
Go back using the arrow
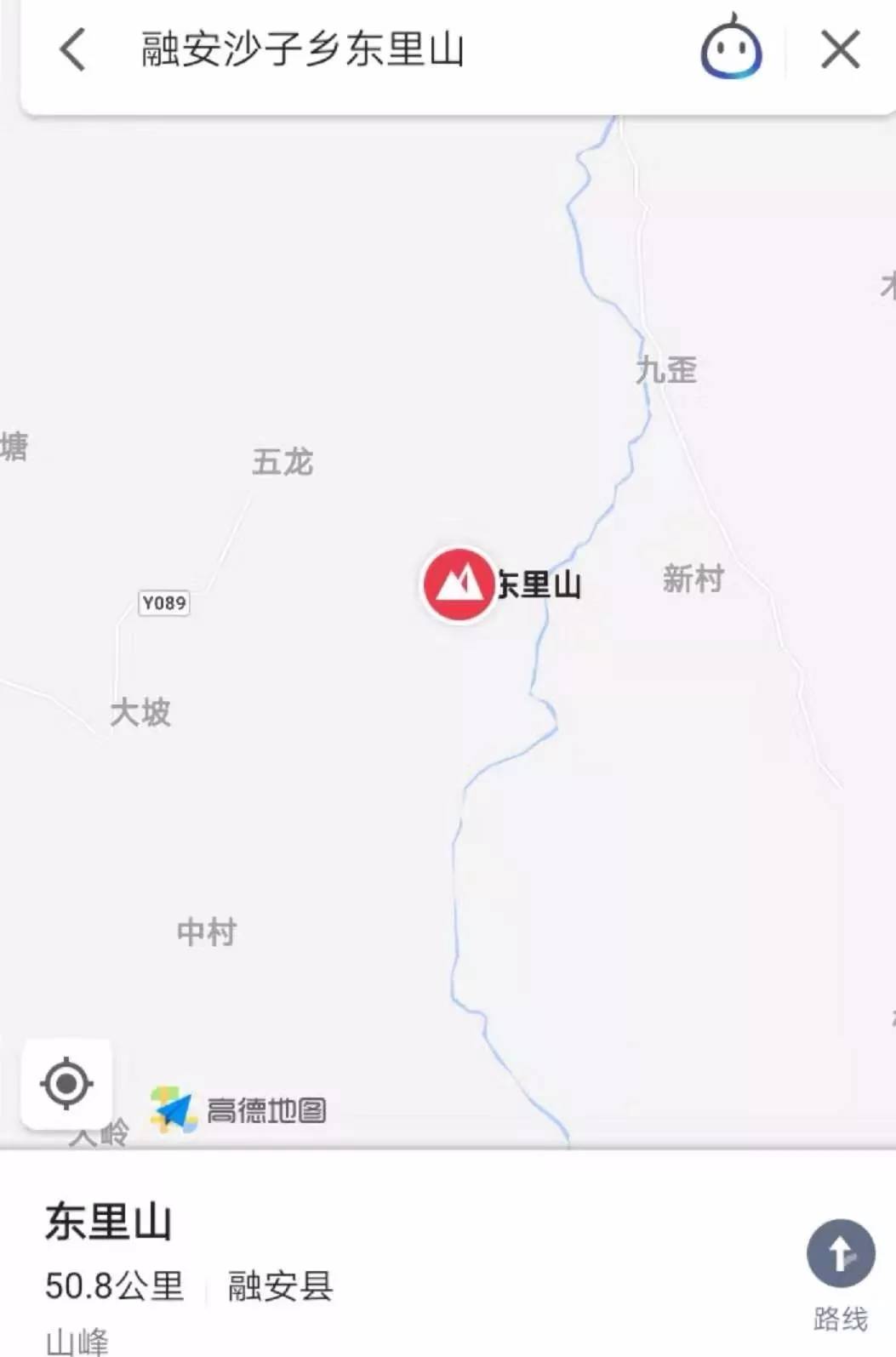pos(73,49)
